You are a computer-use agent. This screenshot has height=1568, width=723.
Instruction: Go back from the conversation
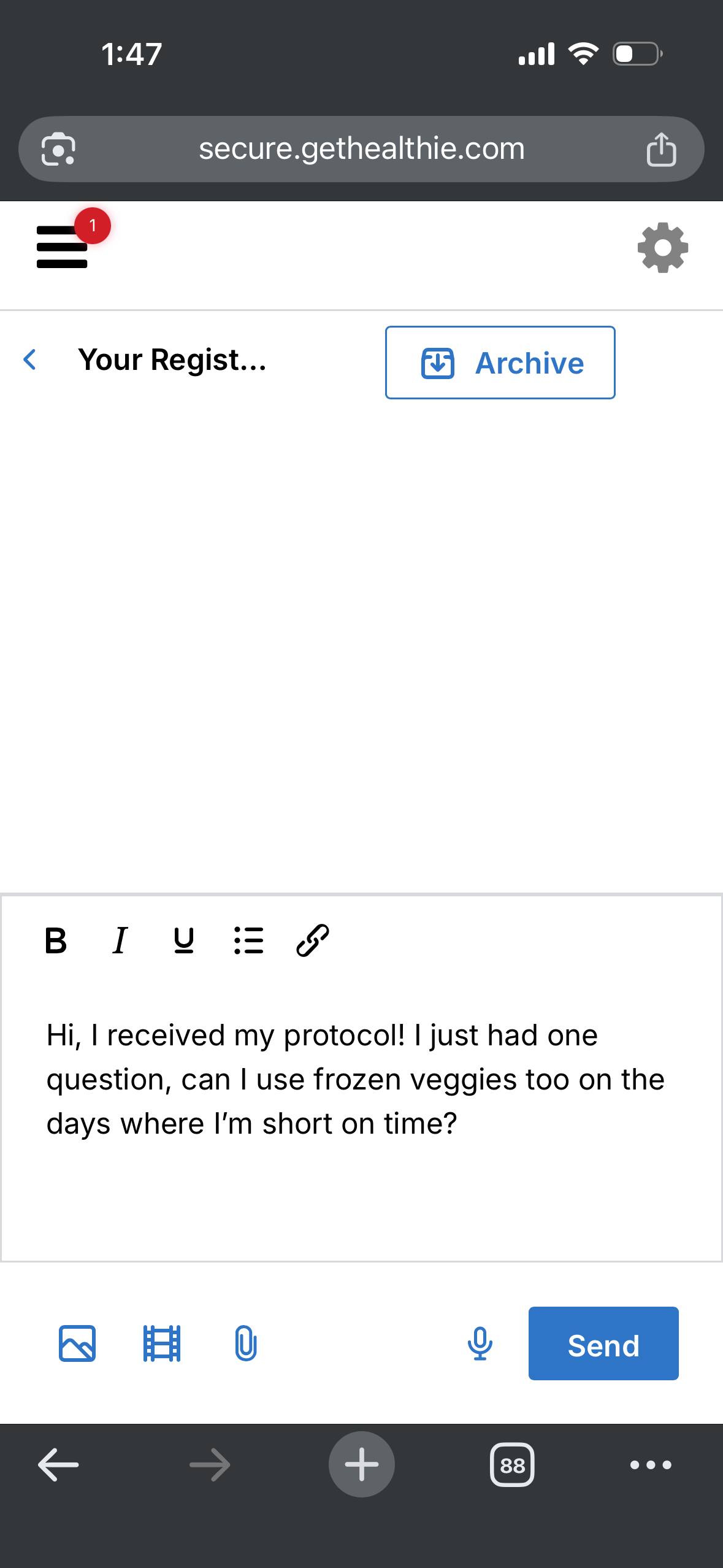coord(29,359)
